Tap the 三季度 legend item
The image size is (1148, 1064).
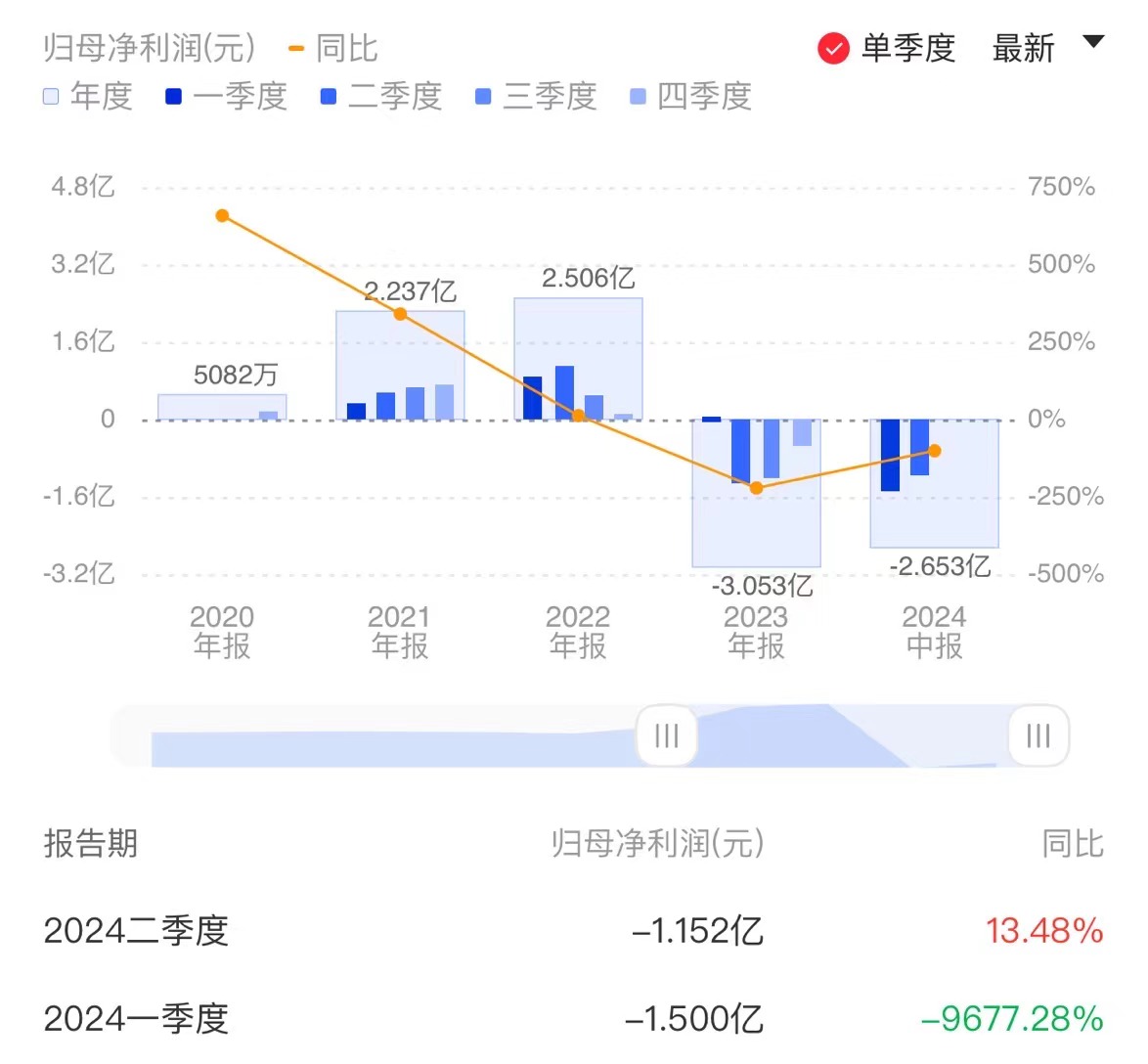coord(536,96)
